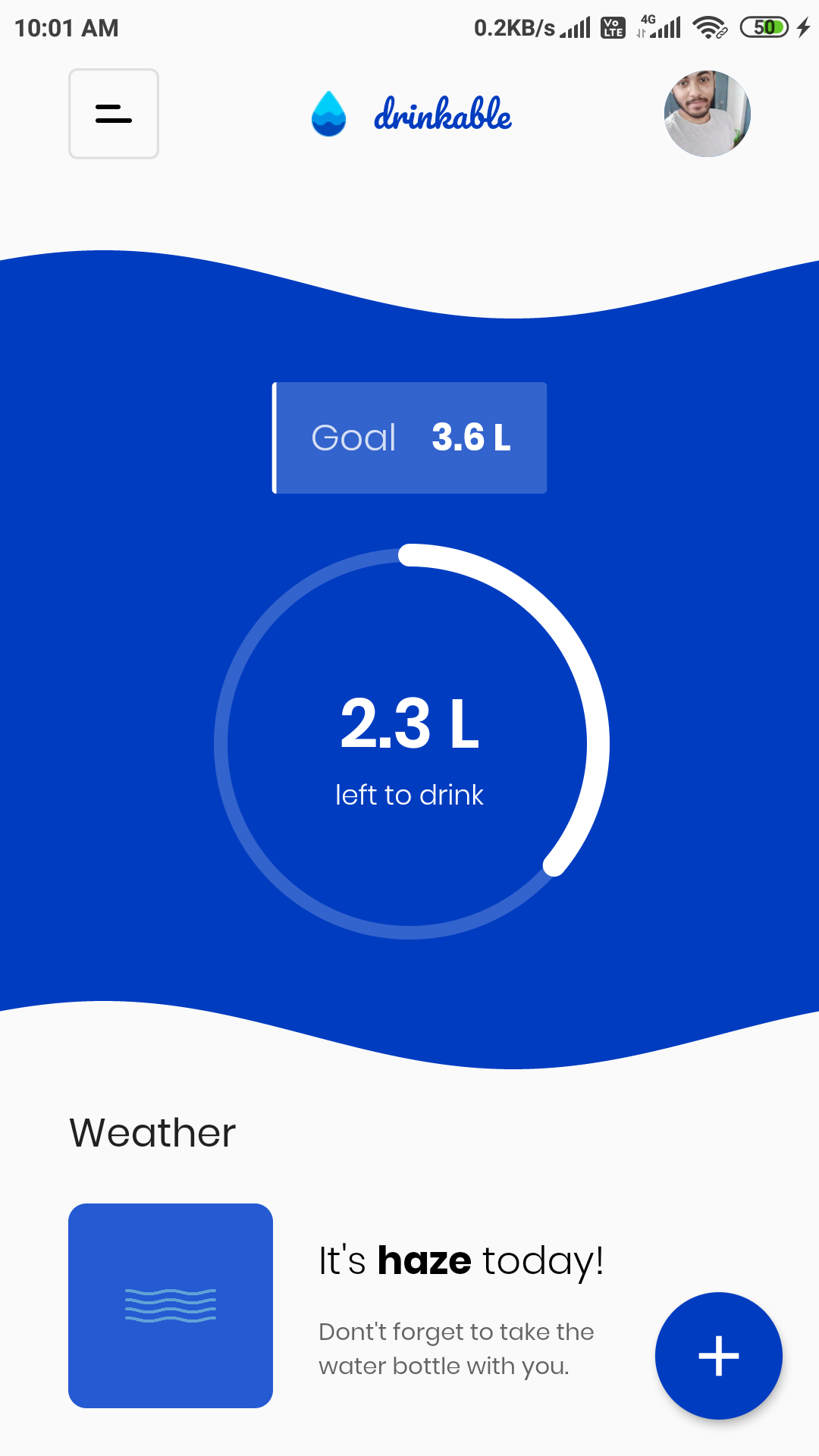Viewport: 819px width, 1456px height.
Task: Open the hamburger menu button
Action: (x=114, y=114)
